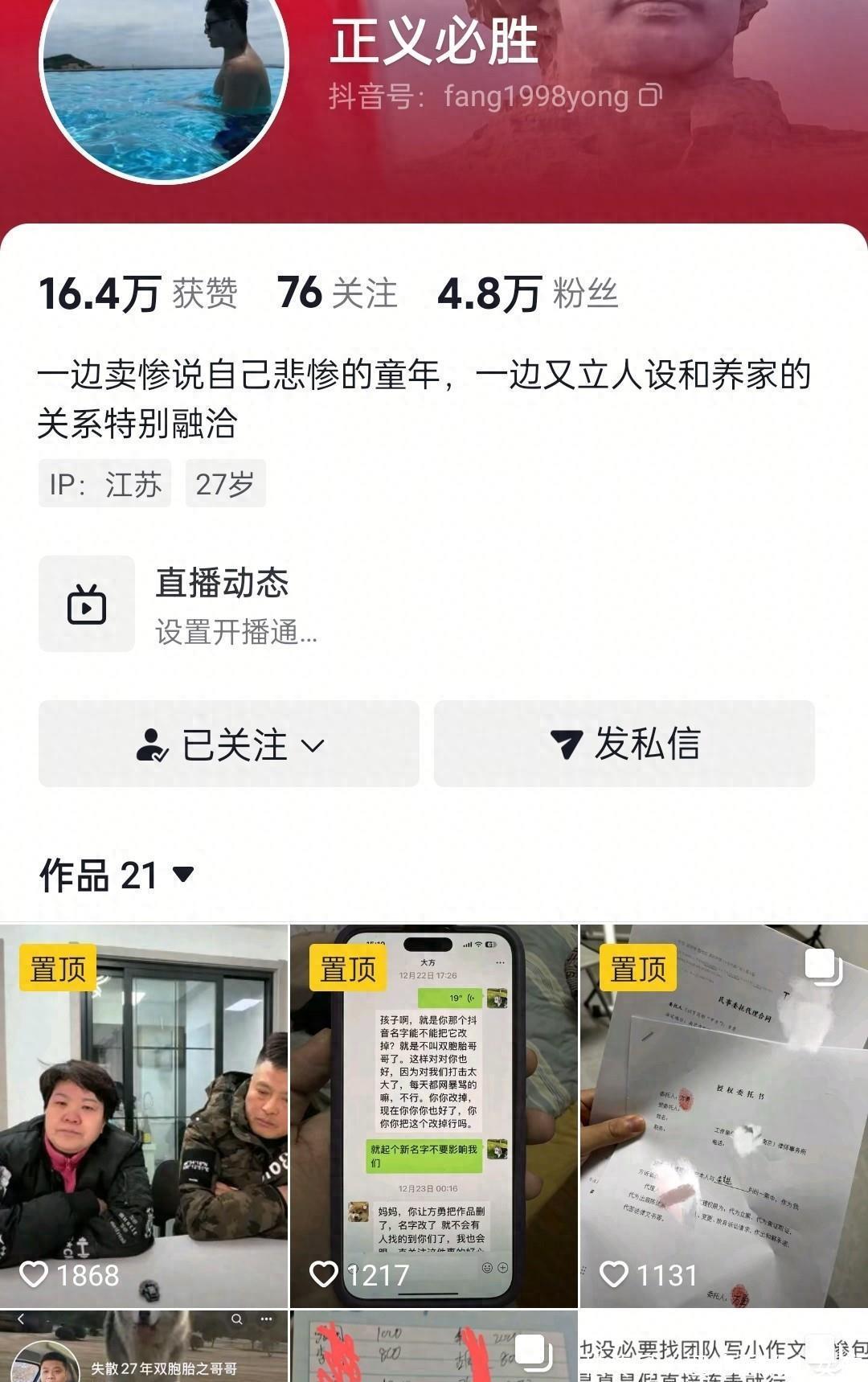The image size is (868, 1382).
Task: Copy the Douyin ID fang1998yong
Action: coord(650,96)
